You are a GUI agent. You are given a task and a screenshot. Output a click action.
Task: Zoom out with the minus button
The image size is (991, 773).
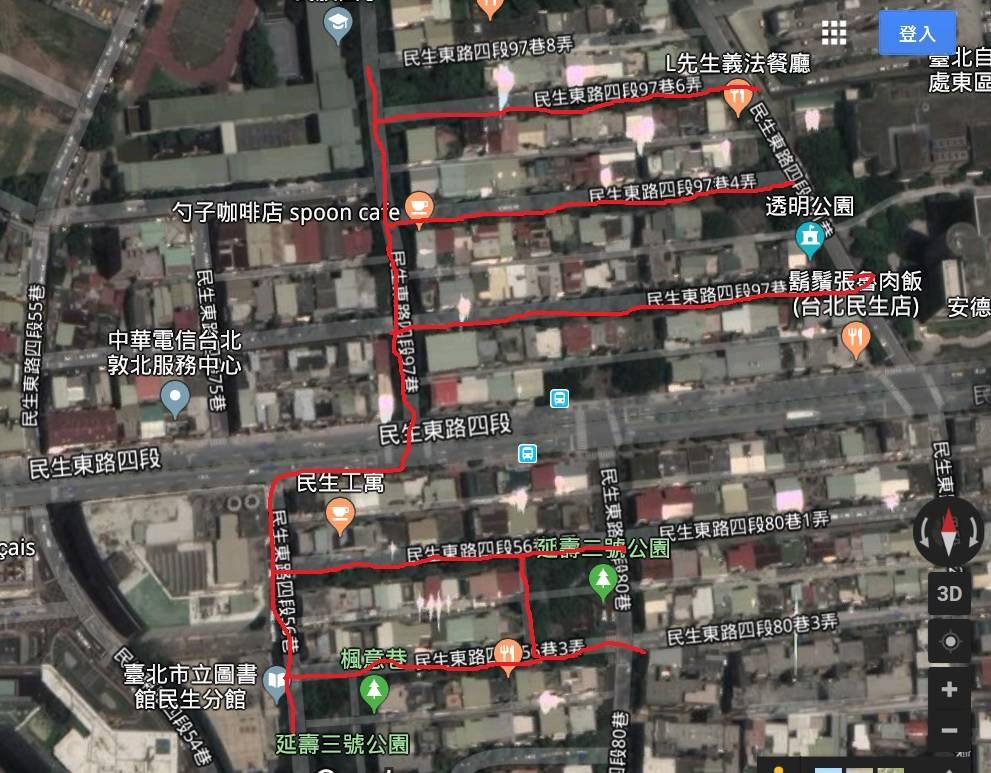(949, 730)
